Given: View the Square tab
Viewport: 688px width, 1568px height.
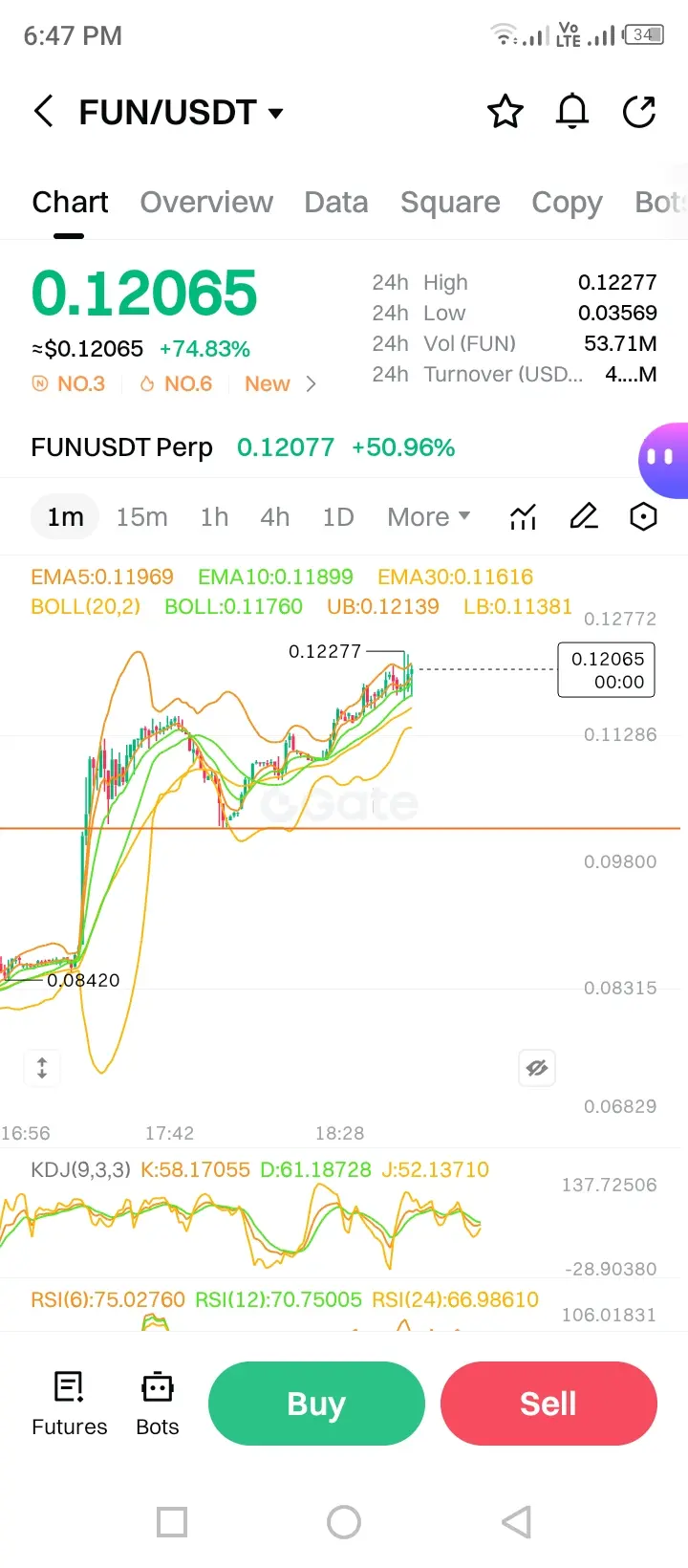Looking at the screenshot, I should click(450, 203).
